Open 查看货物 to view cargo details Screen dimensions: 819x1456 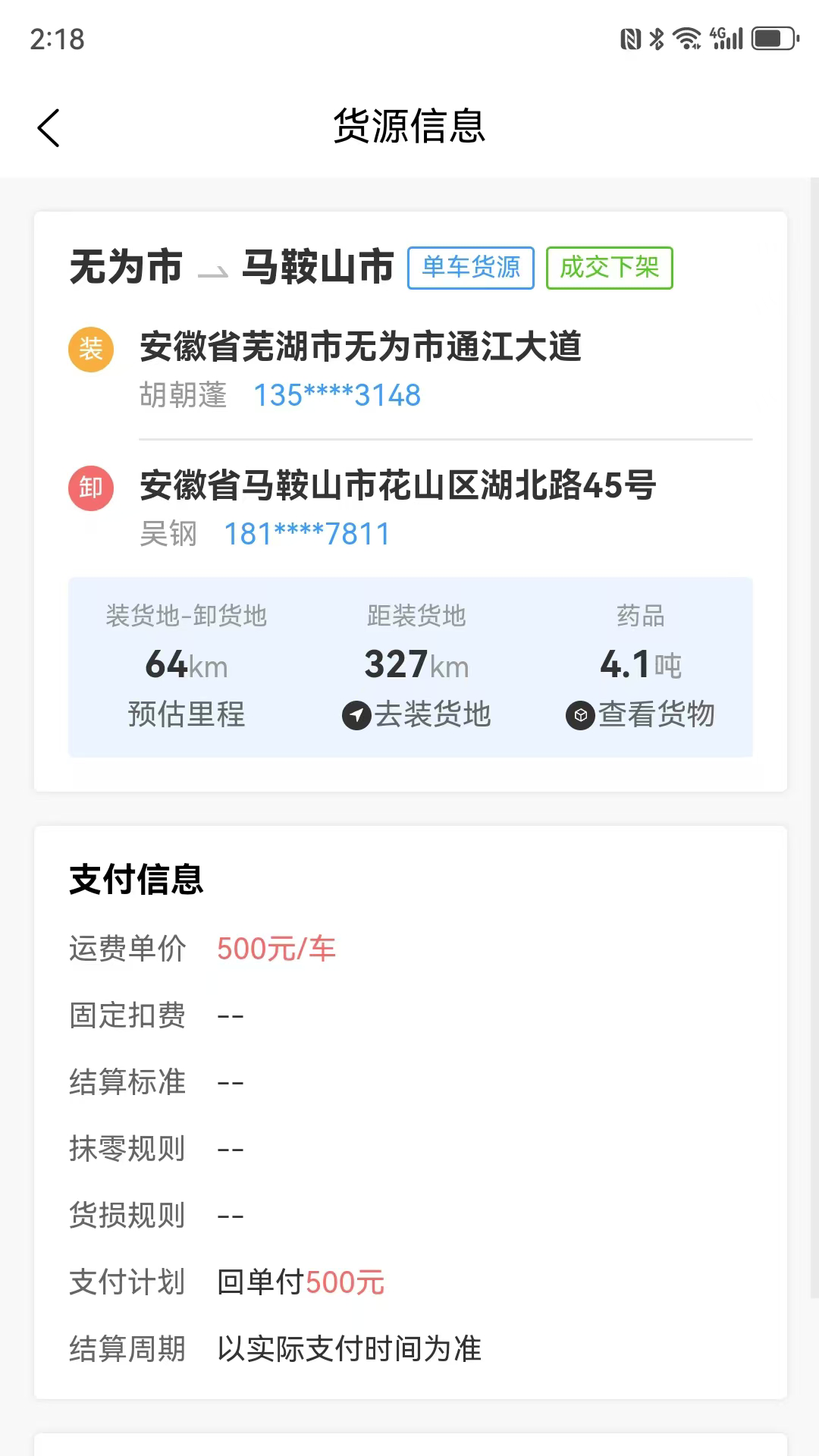641,714
